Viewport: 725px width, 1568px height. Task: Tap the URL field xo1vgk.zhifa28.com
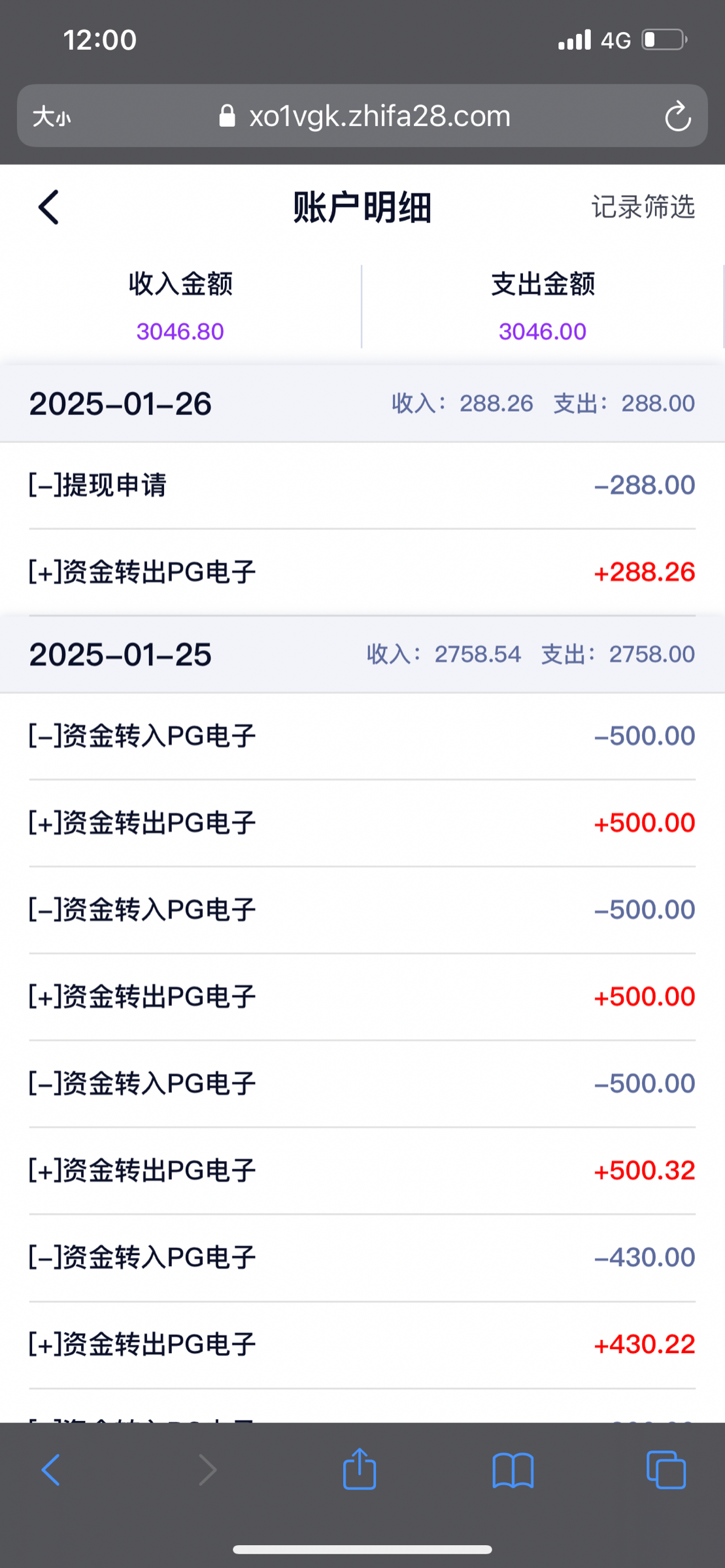[379, 116]
